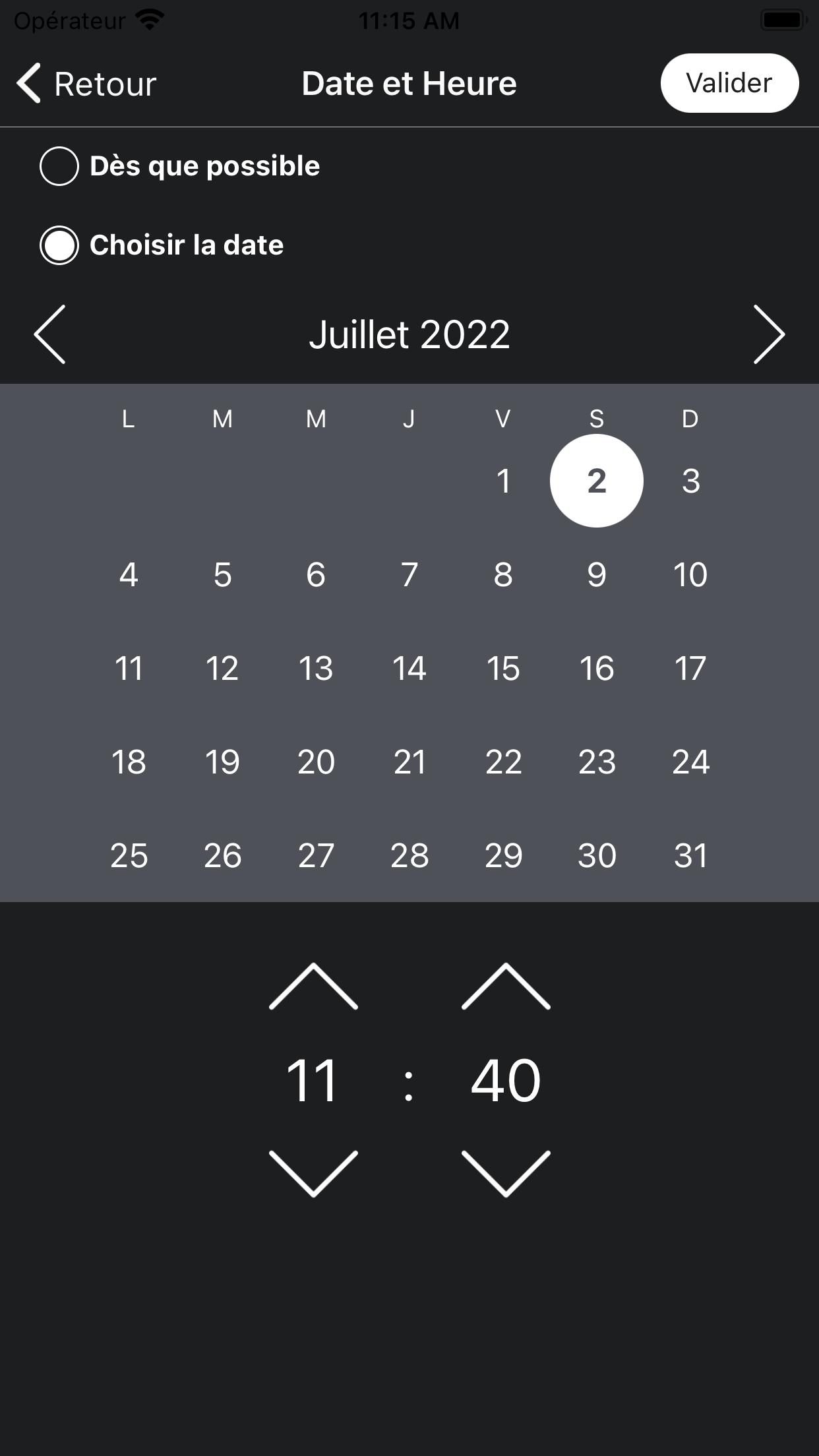Choose day 9 in the calendar
This screenshot has height=1456, width=819.
597,575
